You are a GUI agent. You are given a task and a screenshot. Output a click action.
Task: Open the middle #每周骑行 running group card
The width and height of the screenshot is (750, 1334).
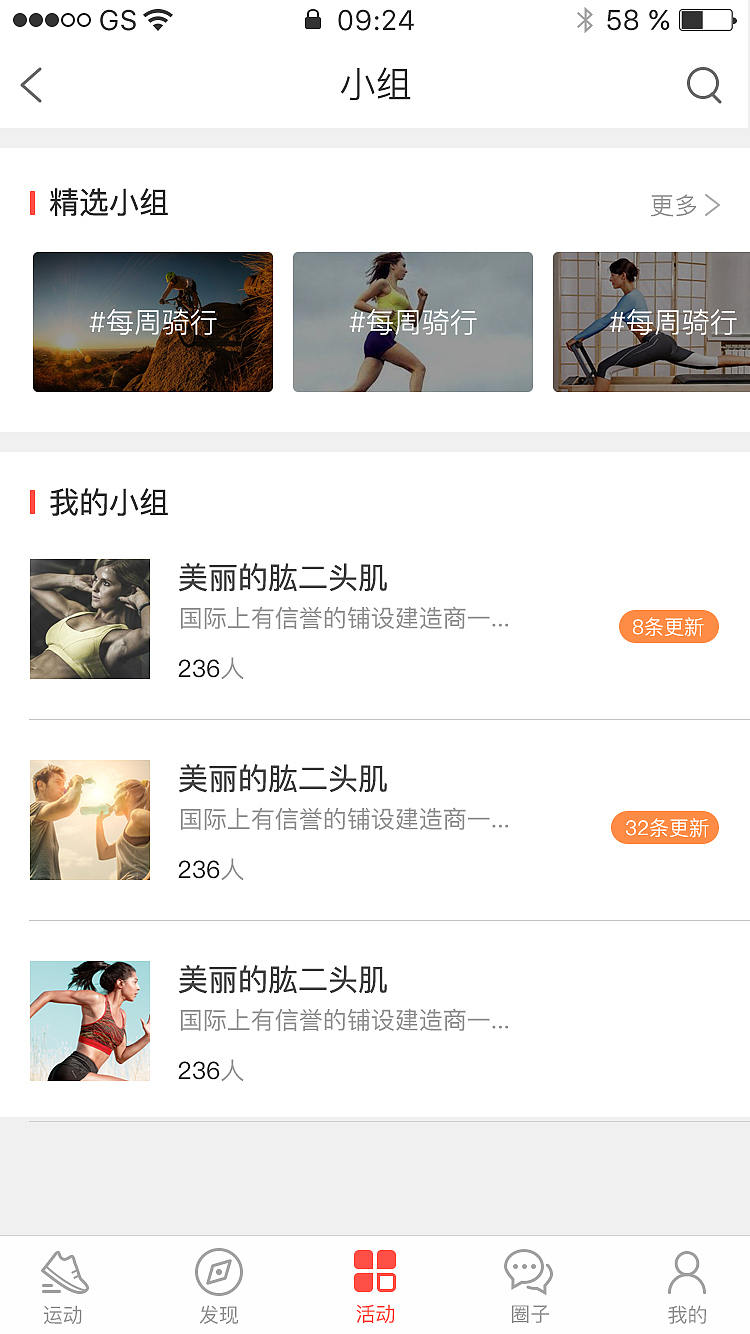412,321
